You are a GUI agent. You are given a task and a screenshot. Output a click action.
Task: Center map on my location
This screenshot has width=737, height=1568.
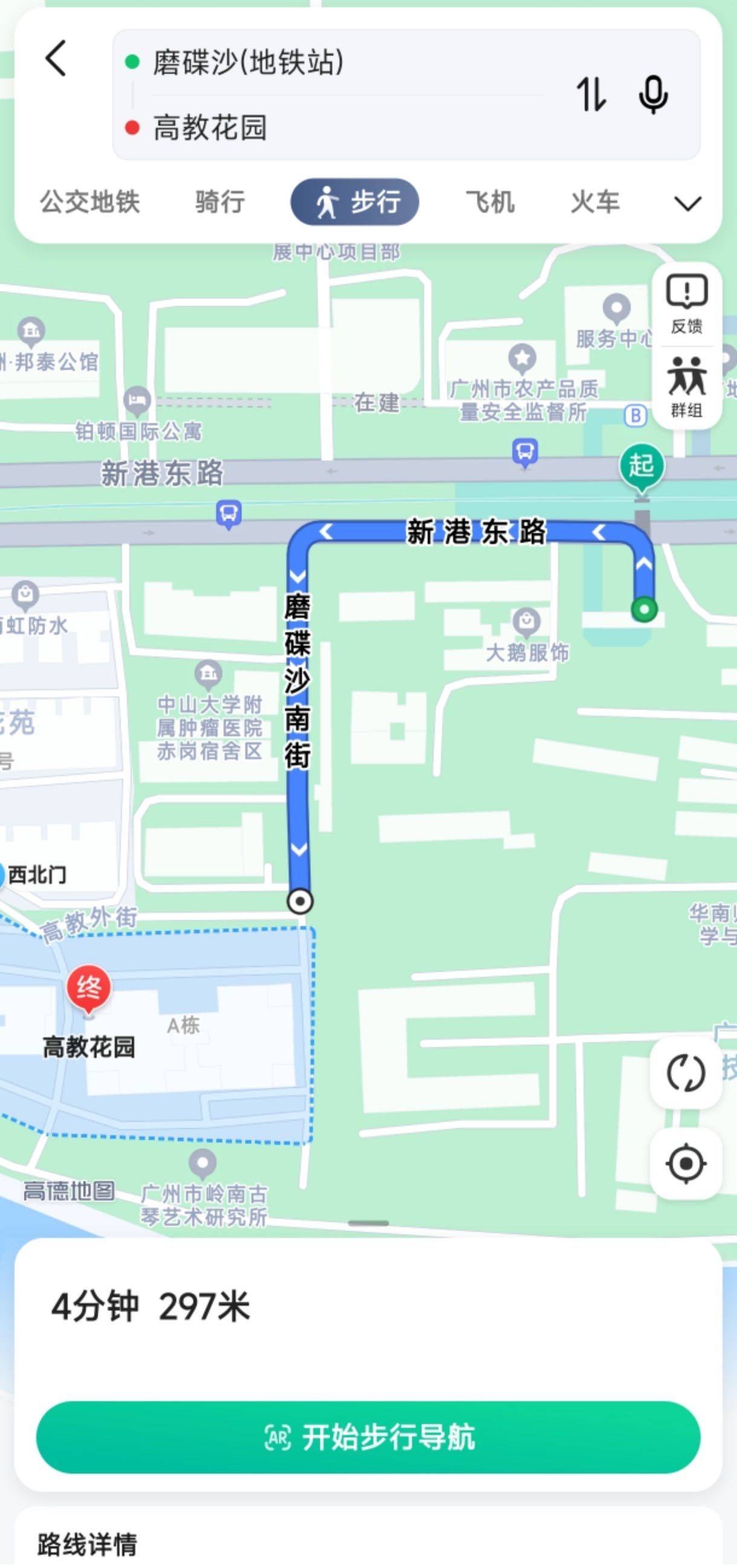tap(686, 1163)
